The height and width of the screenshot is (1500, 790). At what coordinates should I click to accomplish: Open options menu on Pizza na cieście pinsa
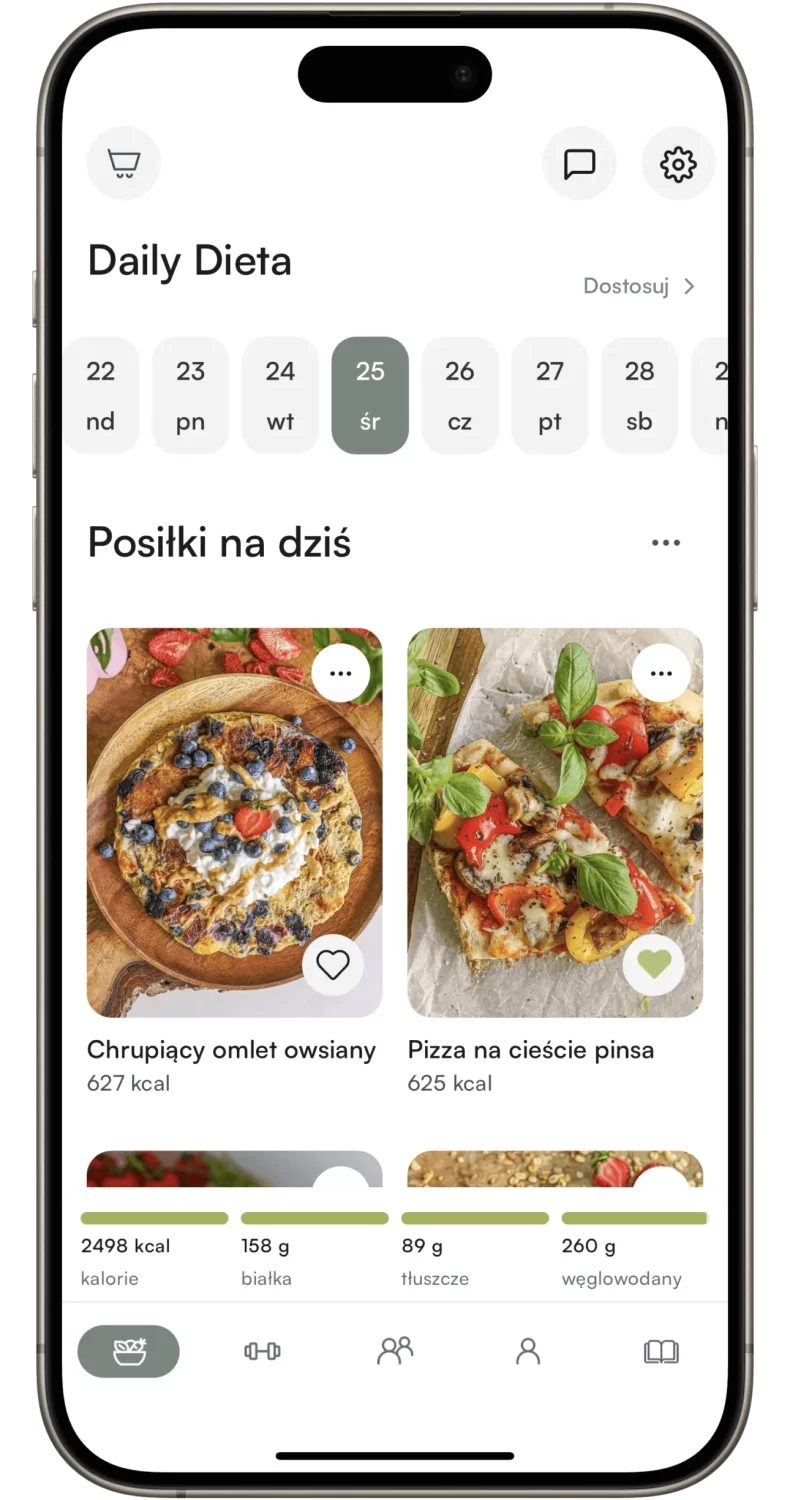[x=661, y=673]
